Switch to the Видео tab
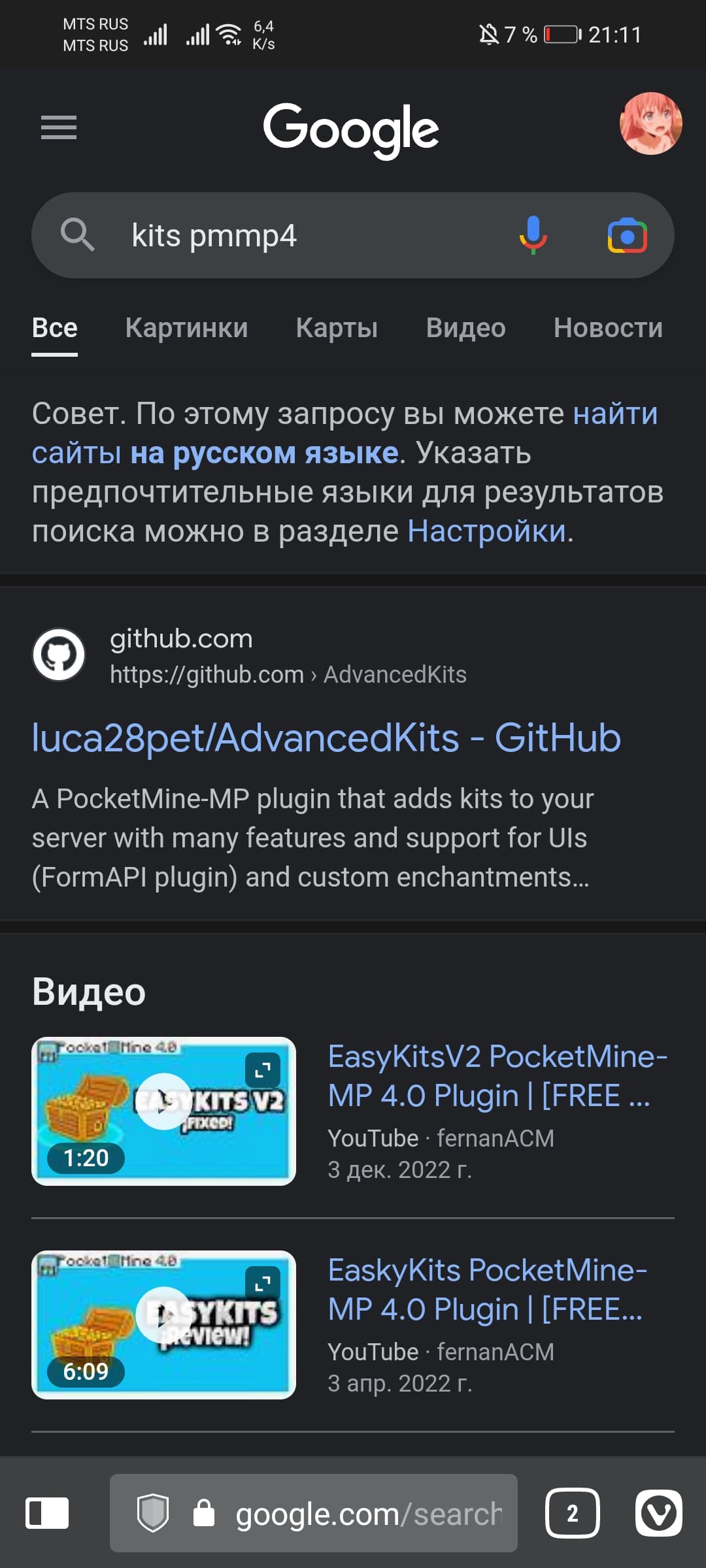The image size is (706, 1568). (465, 327)
